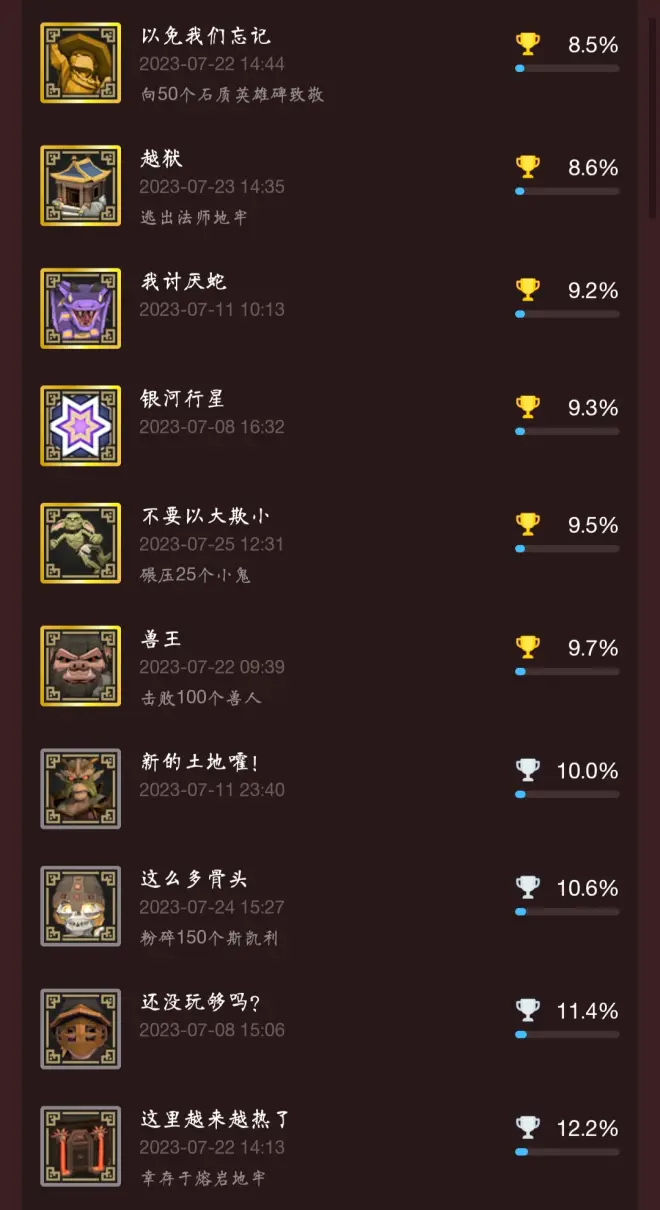View the 我讨厌蛇 achievement details
This screenshot has height=1210, width=660.
click(185, 283)
